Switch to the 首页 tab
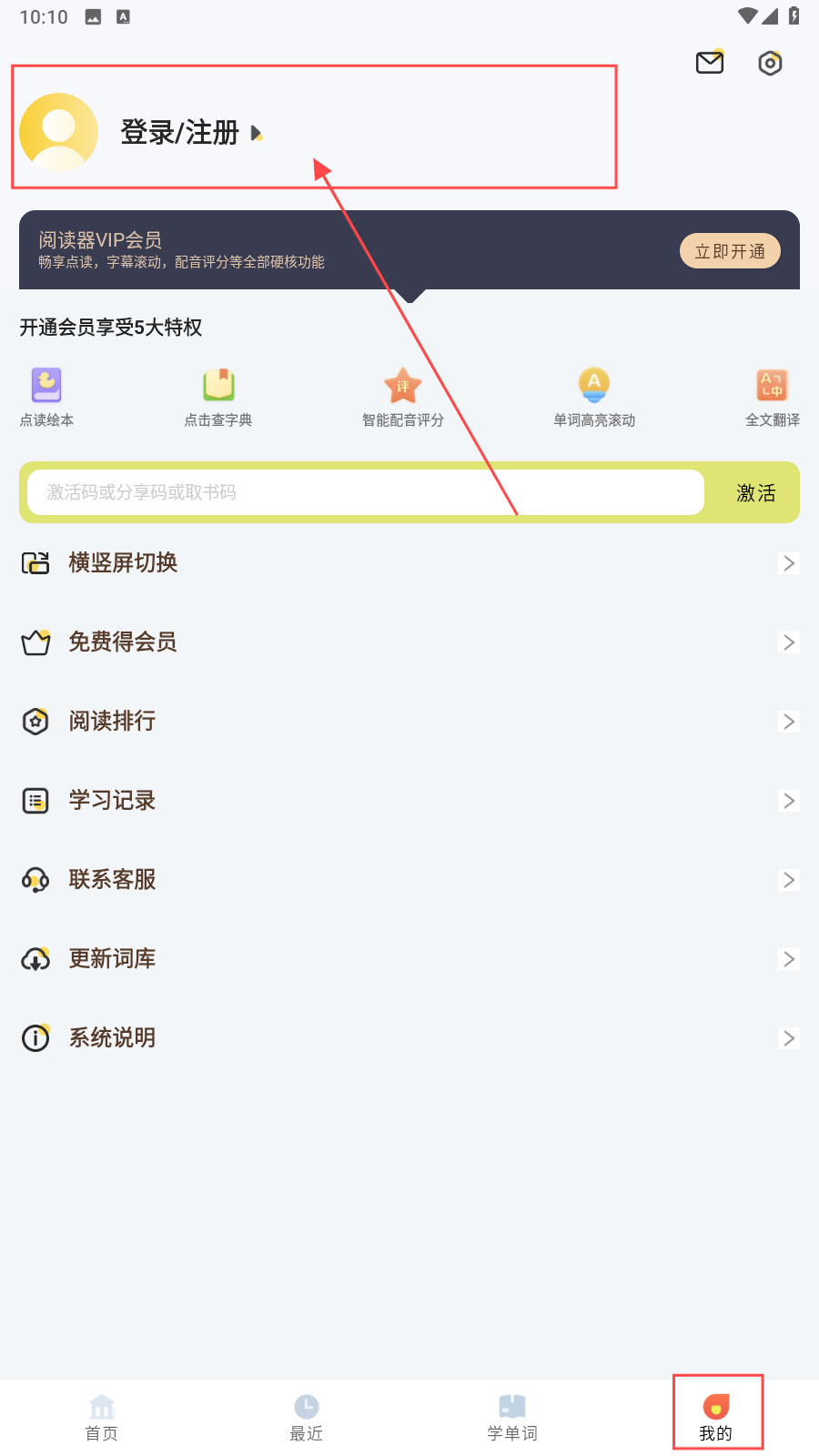 (102, 1418)
